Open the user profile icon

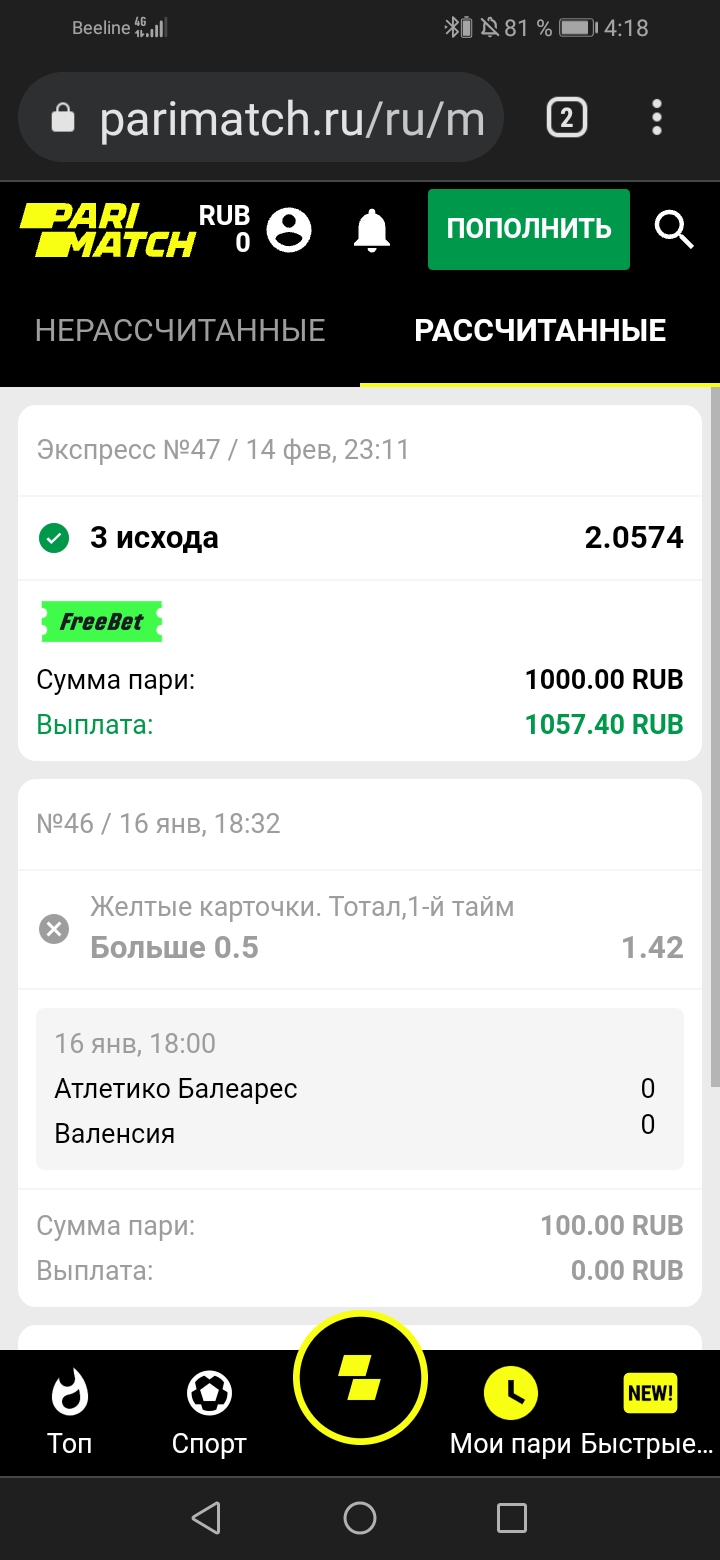(291, 229)
